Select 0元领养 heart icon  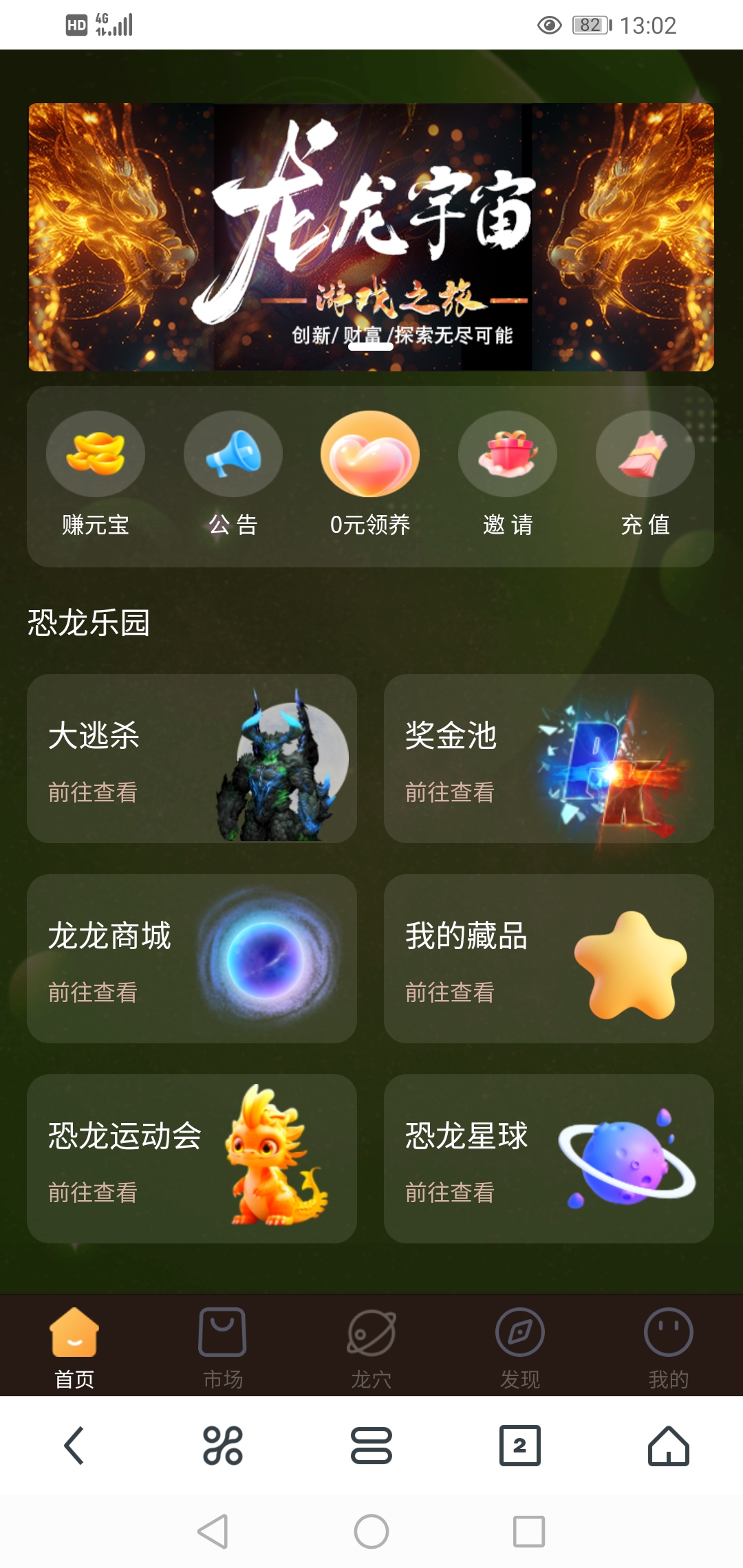(370, 454)
